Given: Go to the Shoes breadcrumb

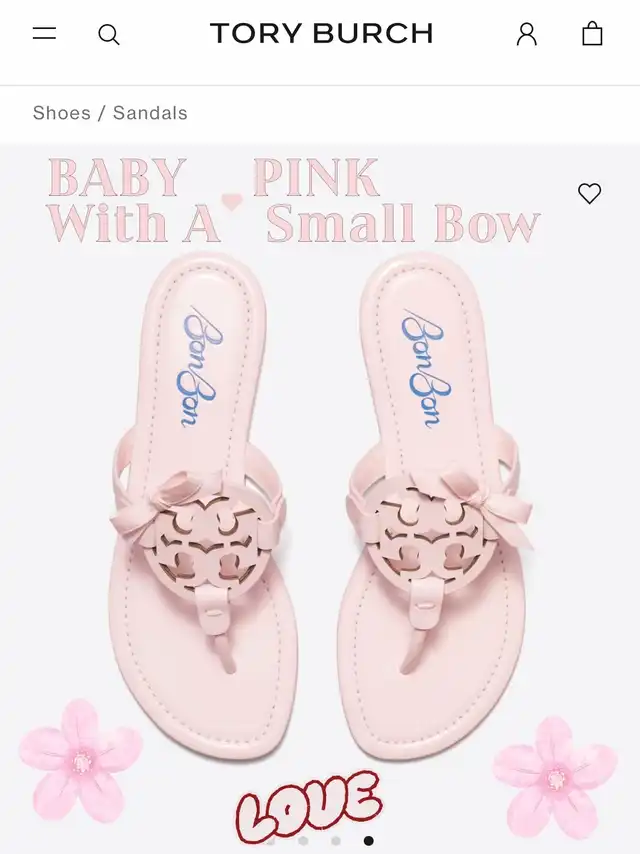Looking at the screenshot, I should pyautogui.click(x=61, y=113).
